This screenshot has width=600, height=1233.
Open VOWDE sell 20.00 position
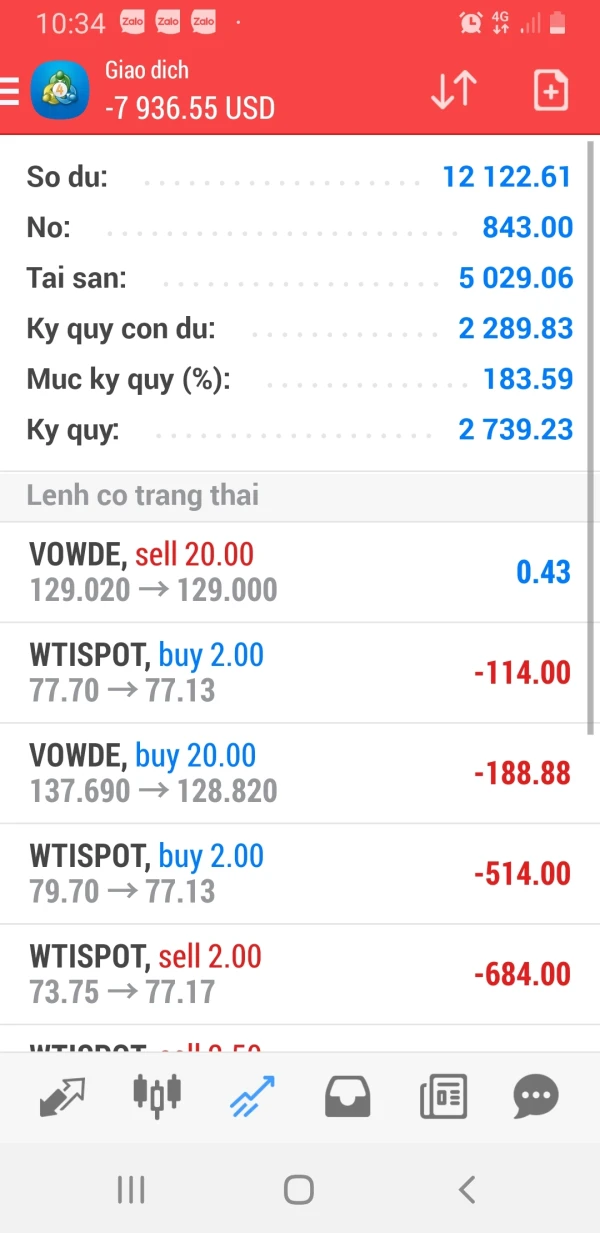tap(298, 572)
